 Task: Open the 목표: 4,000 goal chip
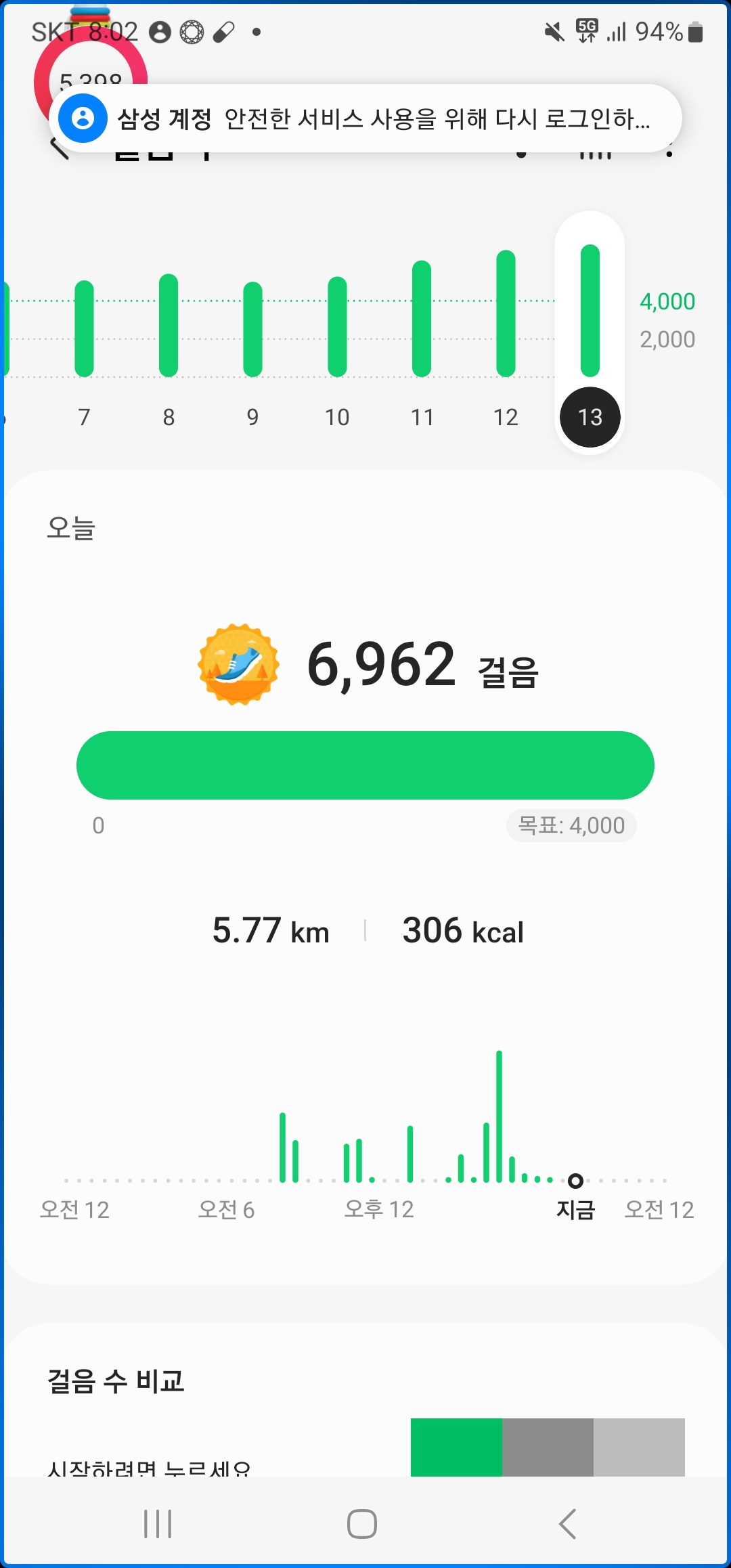tap(571, 825)
